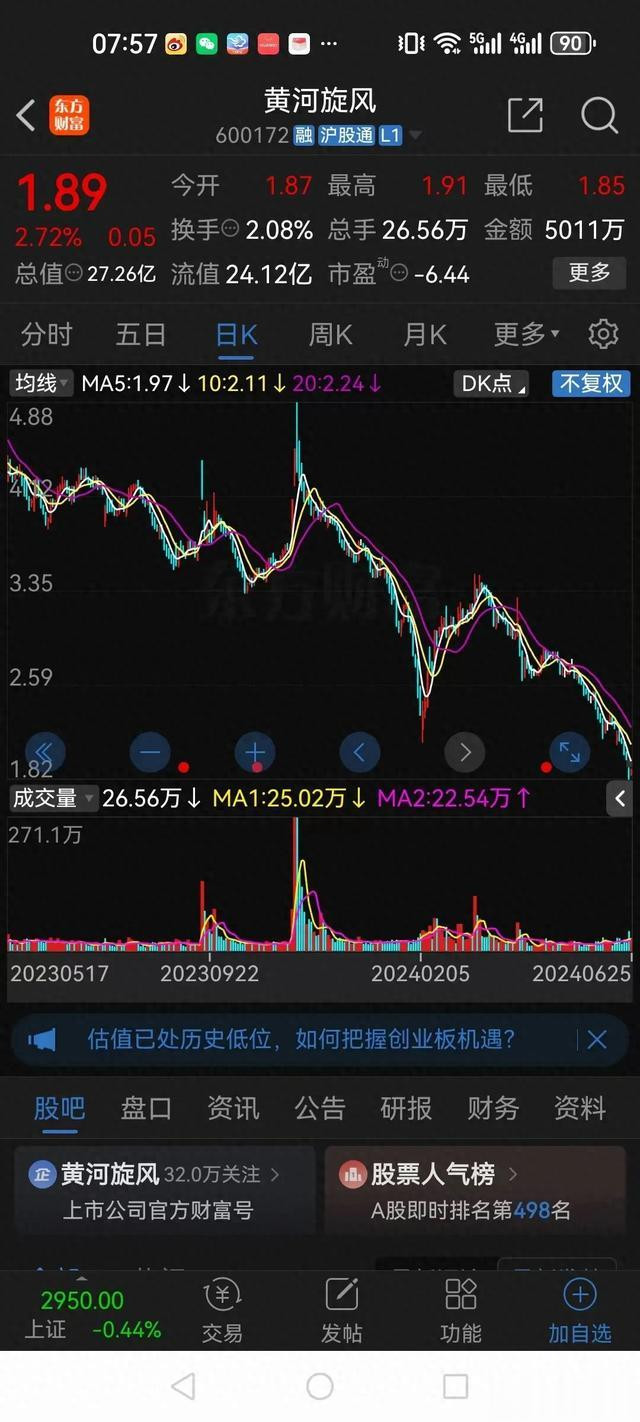This screenshot has width=640, height=1422.
Task: Open chart settings gear icon
Action: pyautogui.click(x=603, y=334)
